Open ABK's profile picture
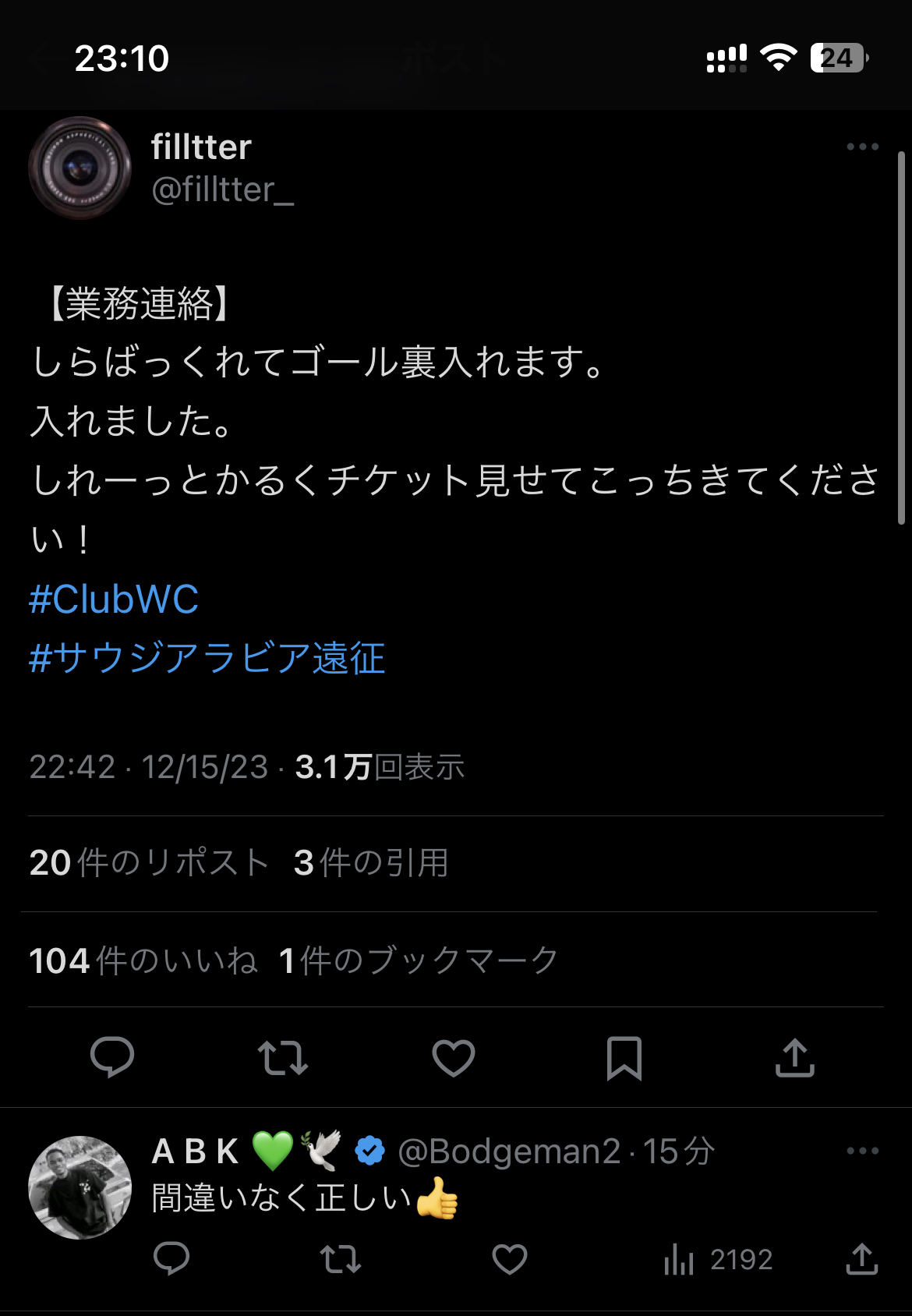Viewport: 912px width, 1316px height. (80, 1187)
